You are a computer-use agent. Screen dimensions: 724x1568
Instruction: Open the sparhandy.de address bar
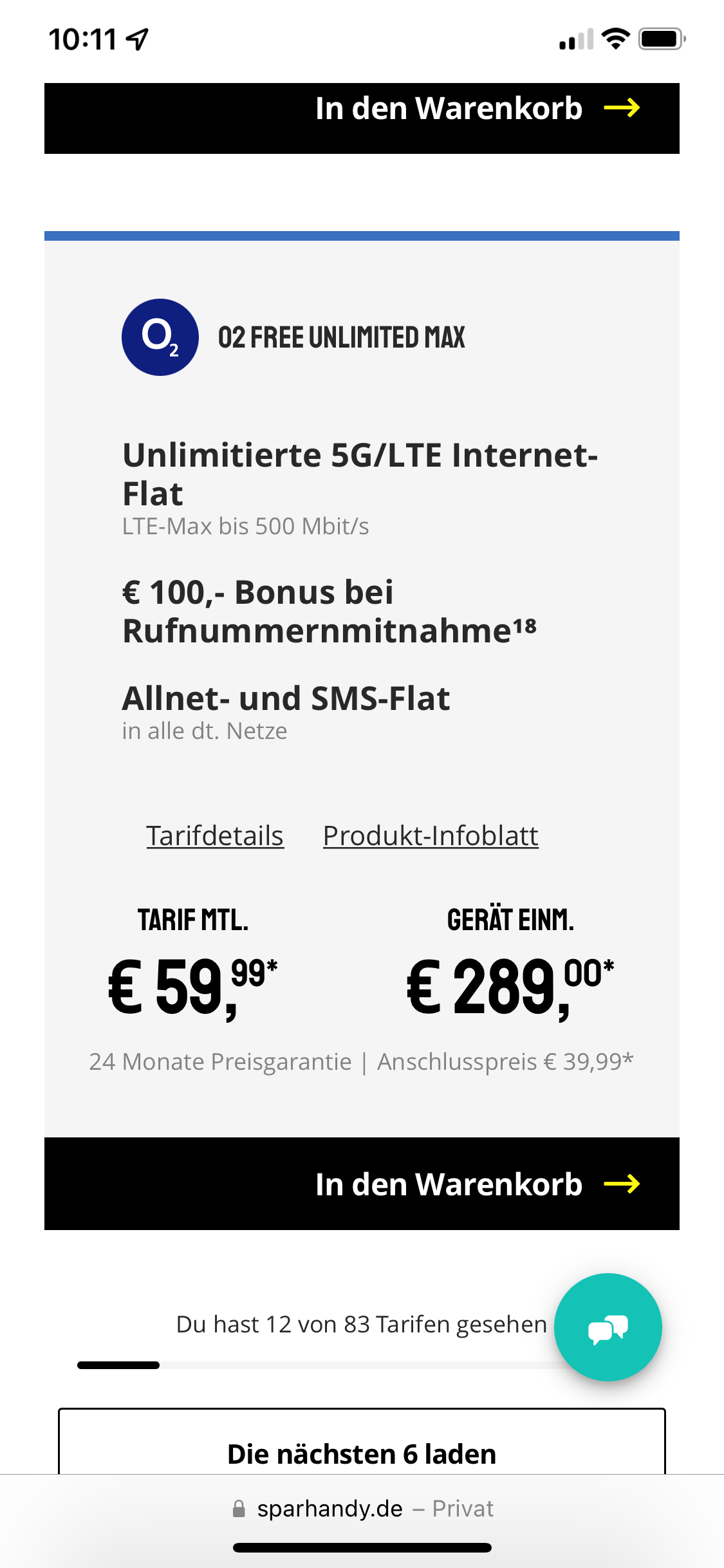pyautogui.click(x=362, y=1508)
